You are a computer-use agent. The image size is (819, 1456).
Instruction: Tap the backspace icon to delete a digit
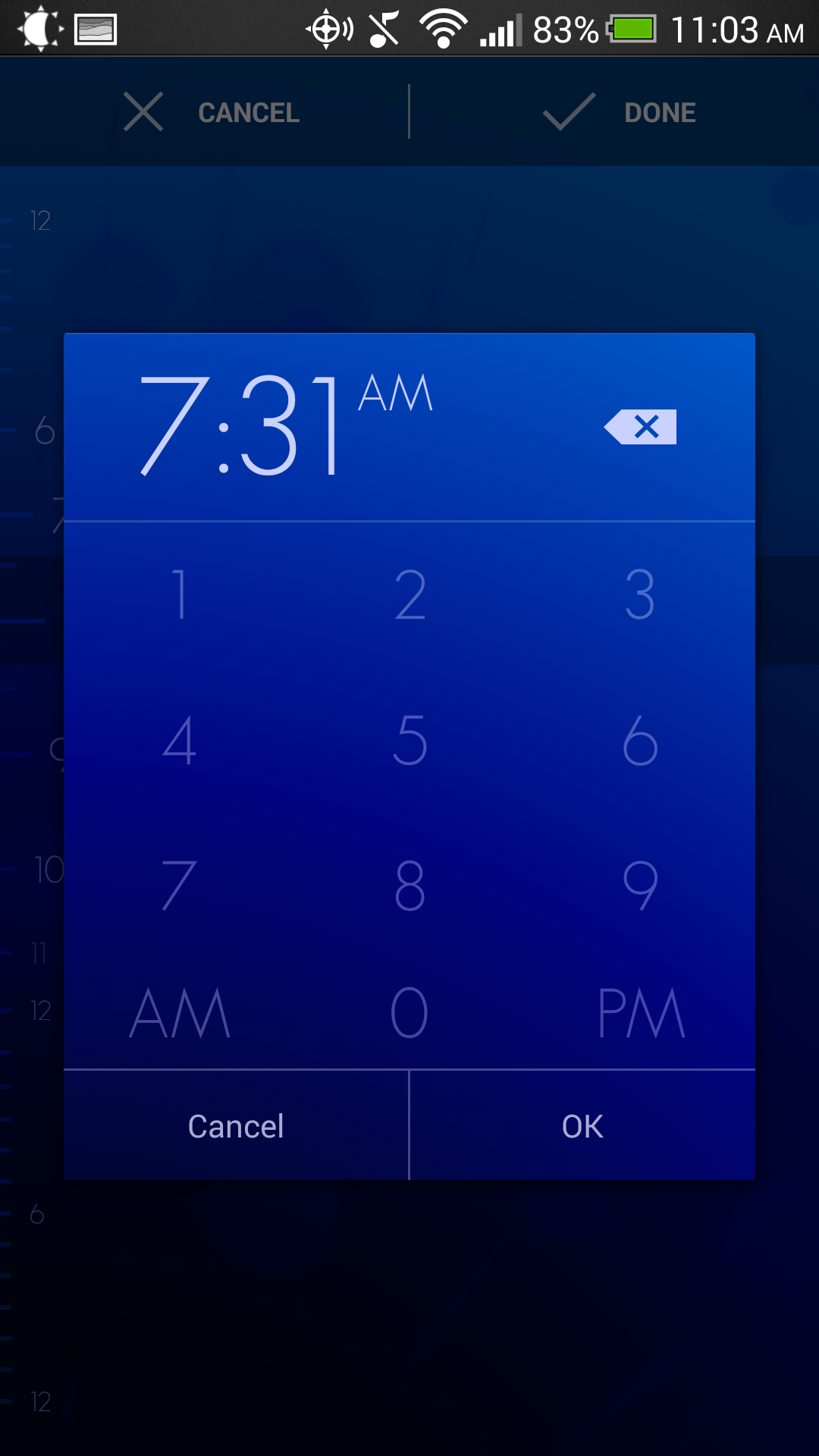point(641,427)
